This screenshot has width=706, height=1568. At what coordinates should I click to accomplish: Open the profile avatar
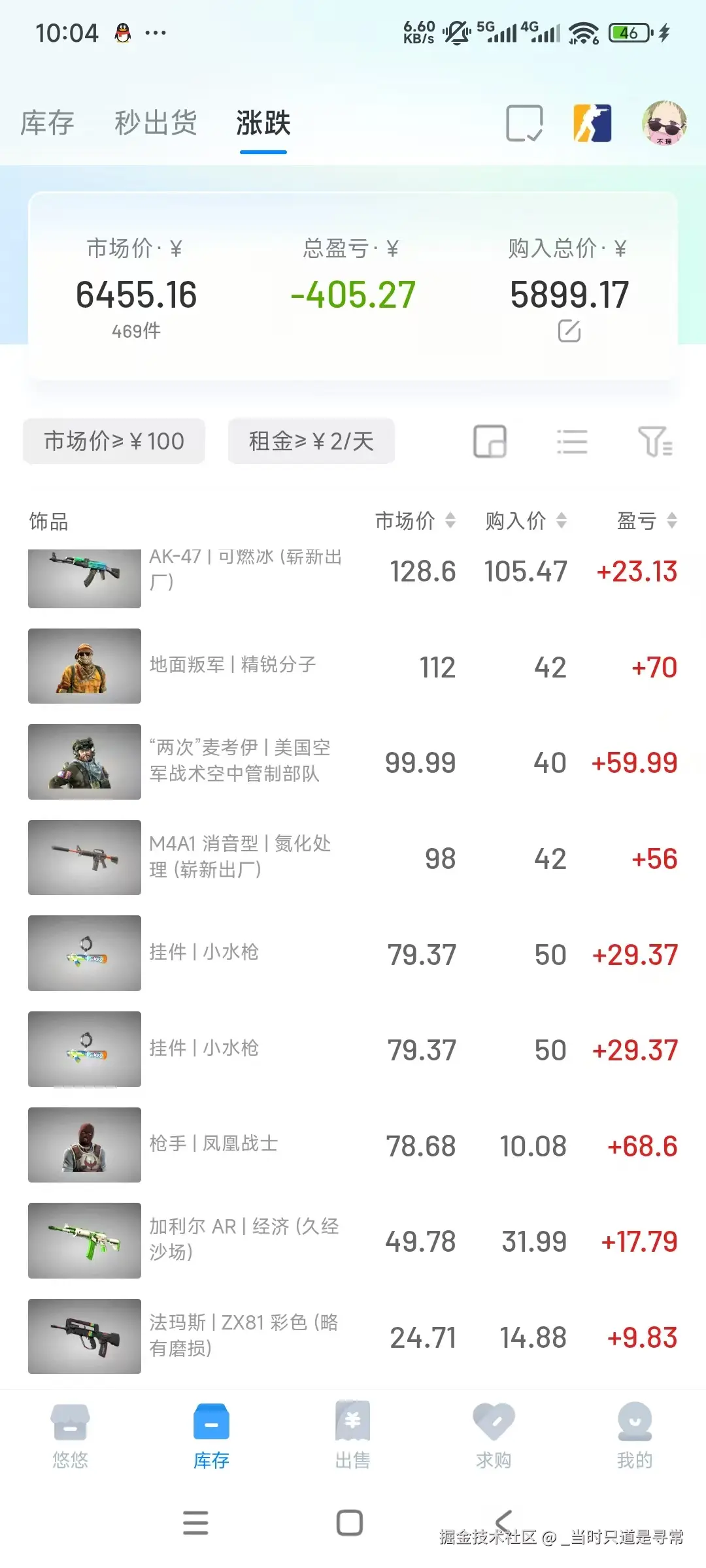[664, 123]
